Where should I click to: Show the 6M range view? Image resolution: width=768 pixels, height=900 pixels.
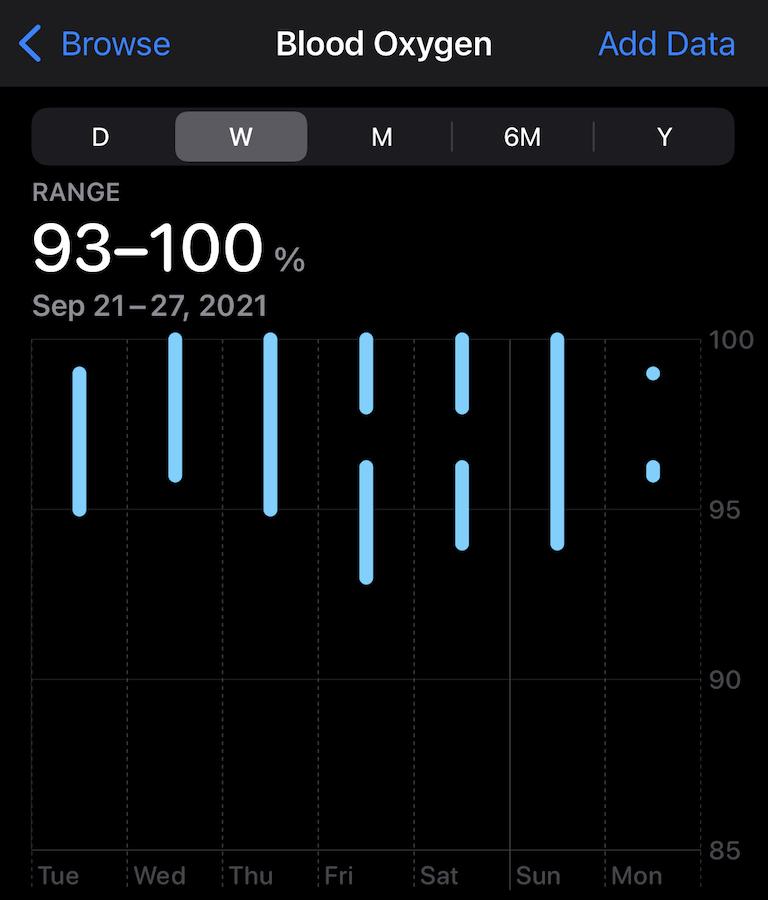(x=522, y=137)
